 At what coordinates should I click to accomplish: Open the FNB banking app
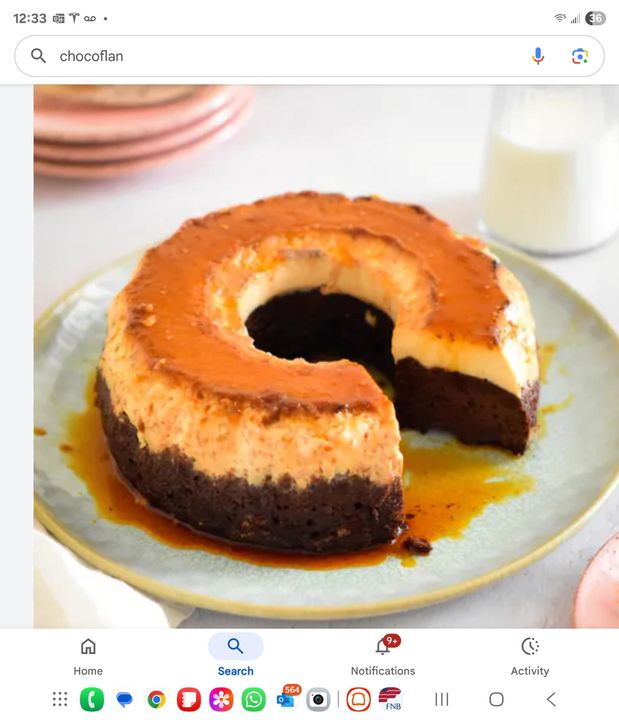coord(390,699)
